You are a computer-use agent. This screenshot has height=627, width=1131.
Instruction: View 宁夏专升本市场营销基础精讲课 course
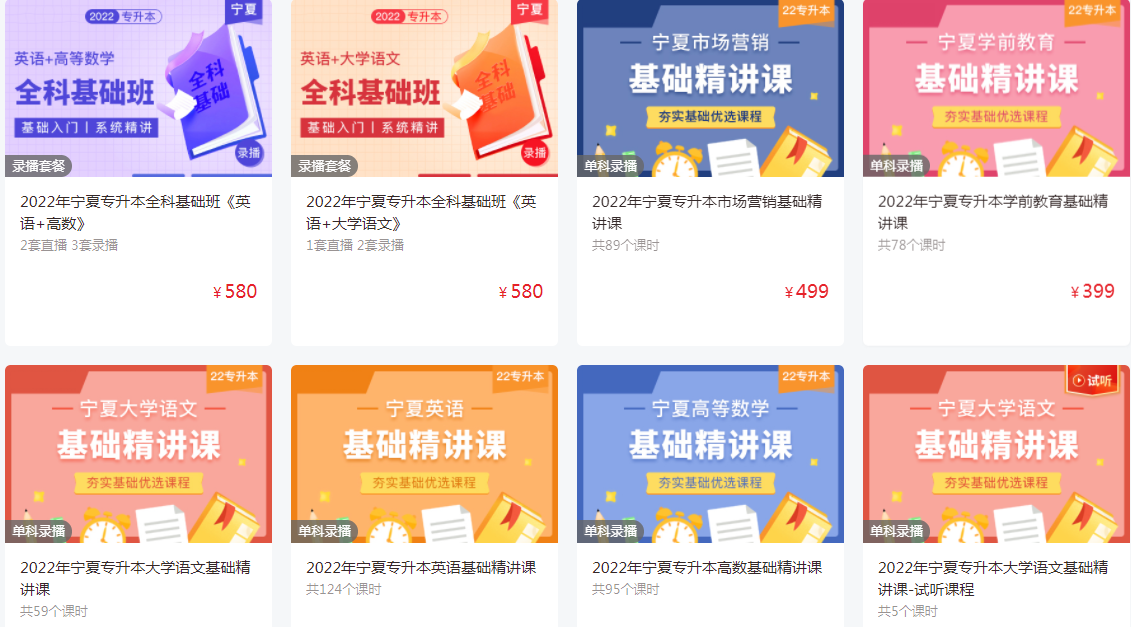coord(709,211)
